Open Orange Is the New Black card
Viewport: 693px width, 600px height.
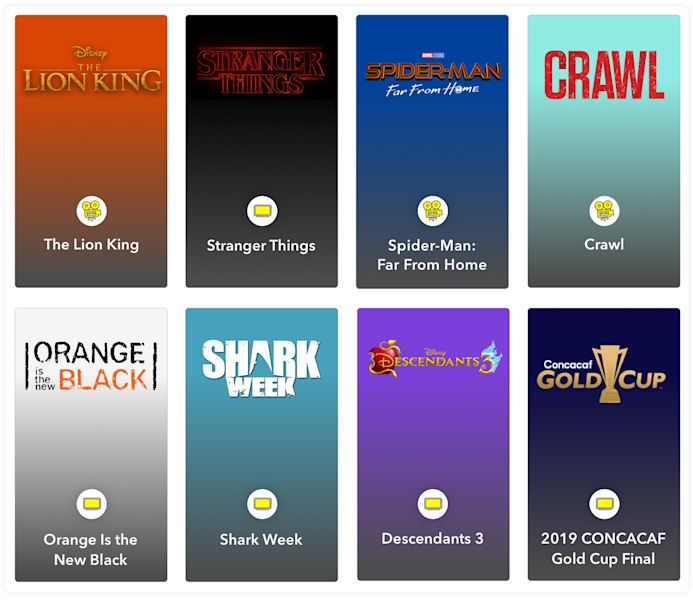point(91,444)
